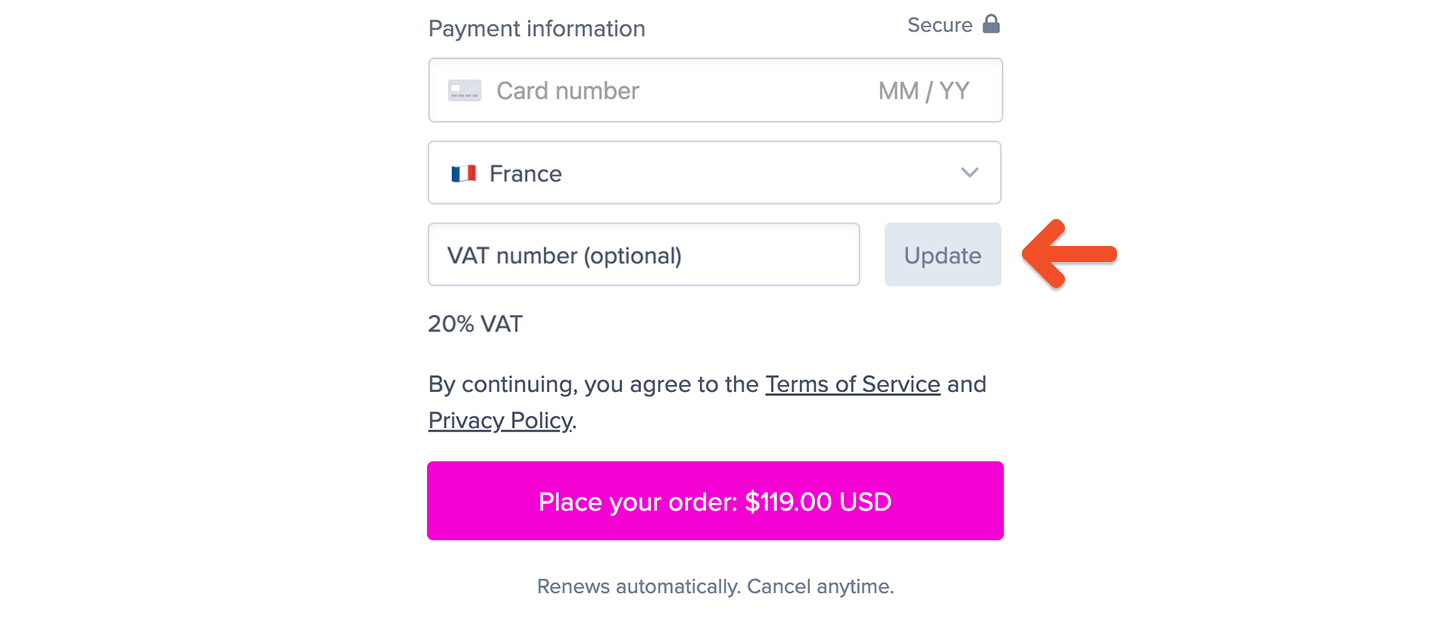Place your order for $119.00 USD

(x=714, y=501)
